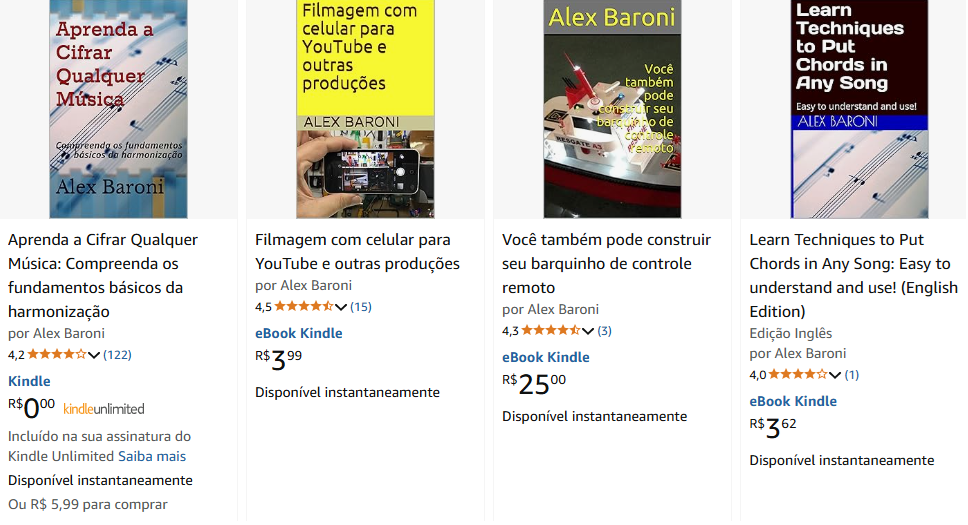The width and height of the screenshot is (968, 525).
Task: Open title link Aprenda a Cifrar Qualquer Música
Action: click(103, 275)
